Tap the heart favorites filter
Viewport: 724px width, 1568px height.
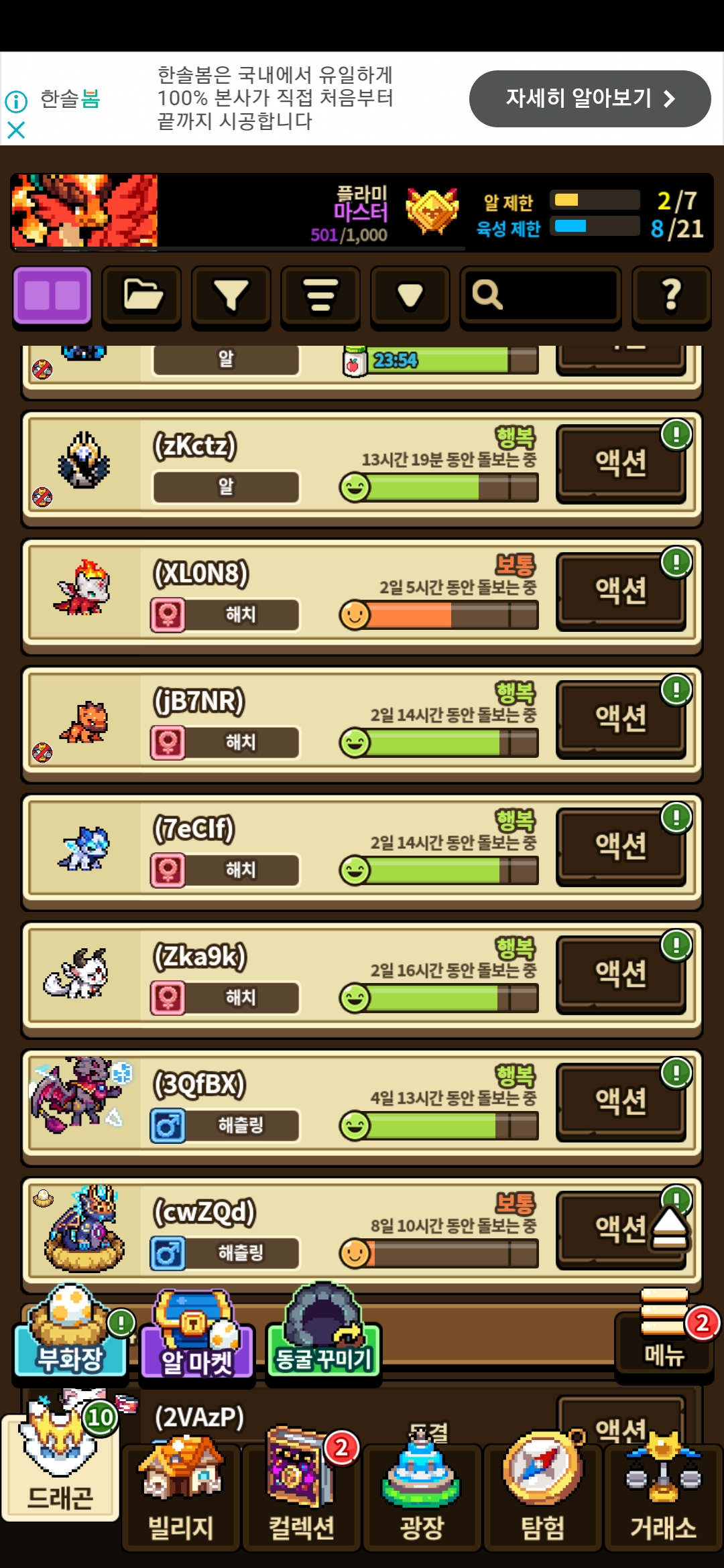[410, 296]
